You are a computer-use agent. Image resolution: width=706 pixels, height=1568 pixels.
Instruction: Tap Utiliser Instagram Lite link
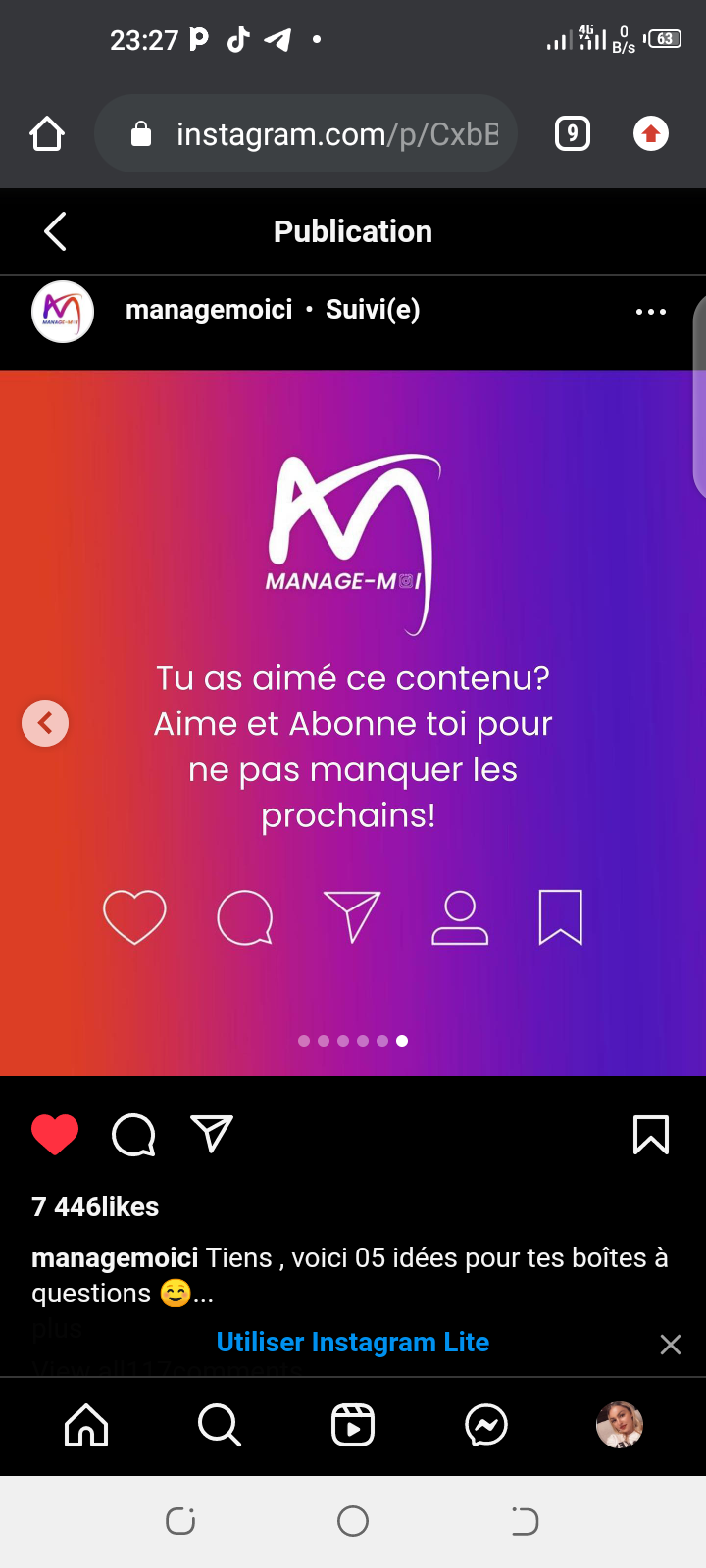(x=353, y=1343)
